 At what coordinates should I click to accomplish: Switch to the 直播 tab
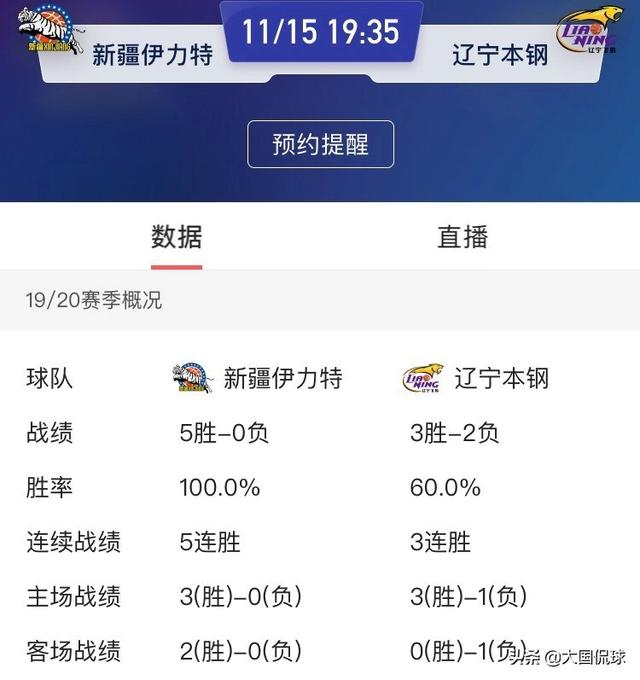[462, 237]
